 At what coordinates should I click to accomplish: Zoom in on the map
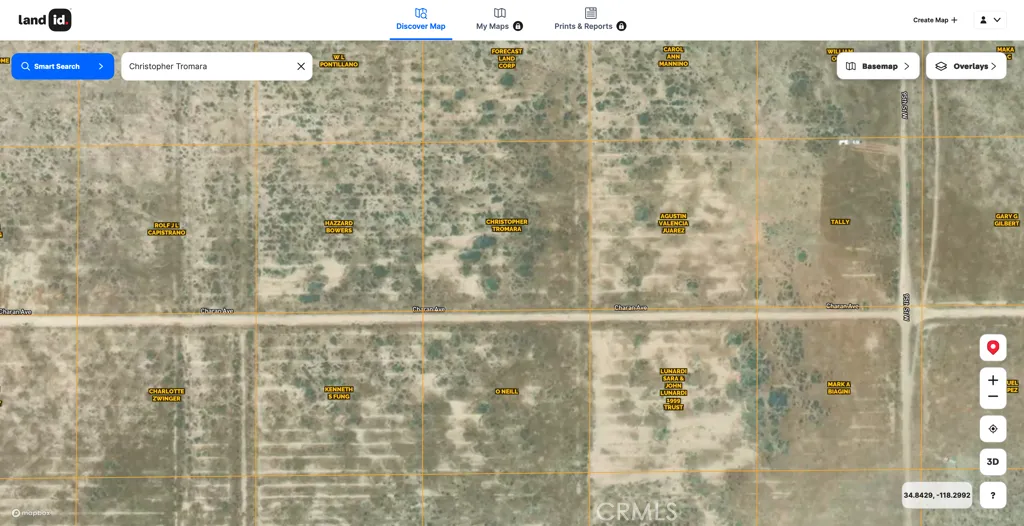993,379
